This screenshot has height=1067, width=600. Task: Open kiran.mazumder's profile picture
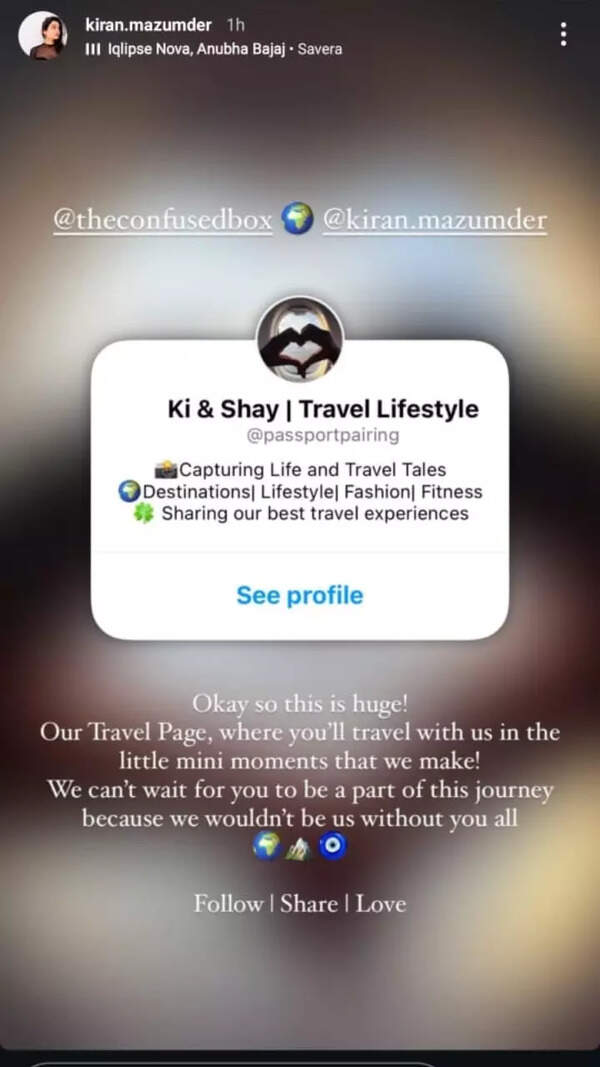pos(42,36)
